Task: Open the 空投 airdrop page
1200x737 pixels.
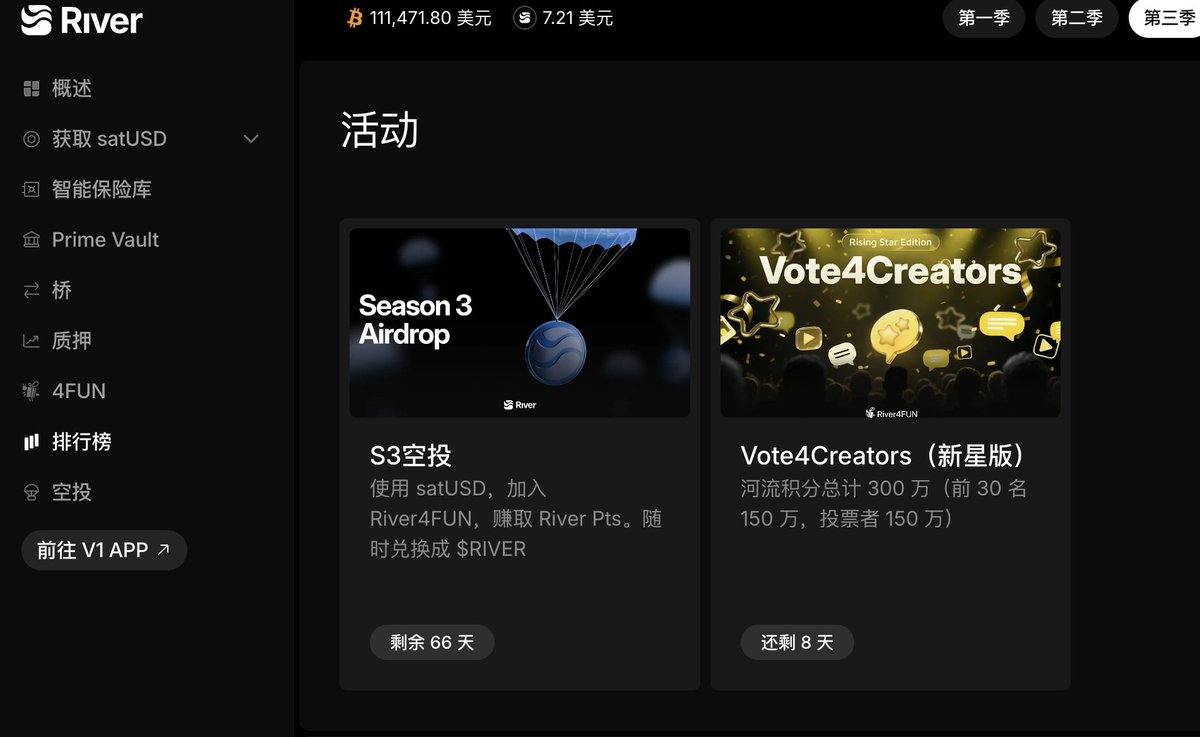Action: tap(71, 492)
